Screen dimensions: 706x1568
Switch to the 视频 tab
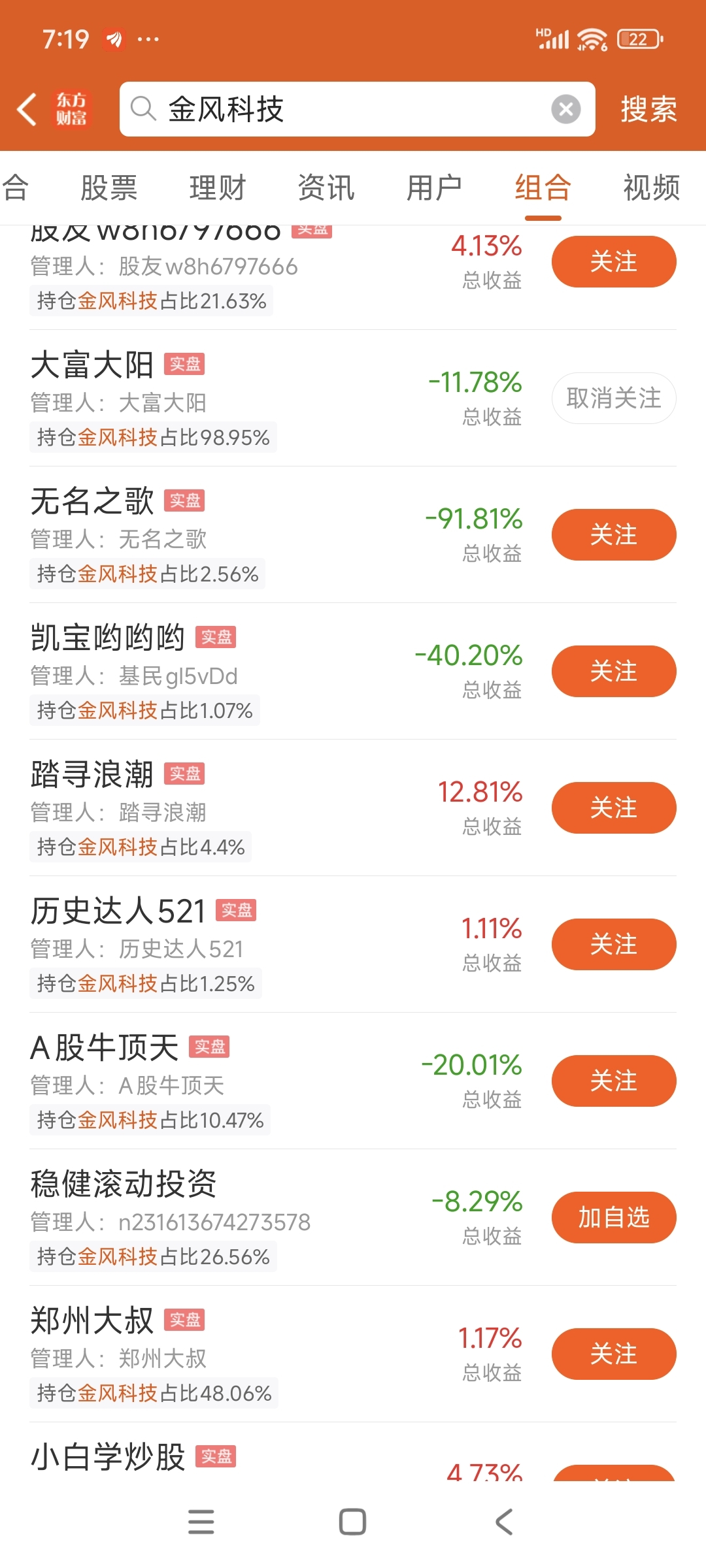click(x=651, y=188)
